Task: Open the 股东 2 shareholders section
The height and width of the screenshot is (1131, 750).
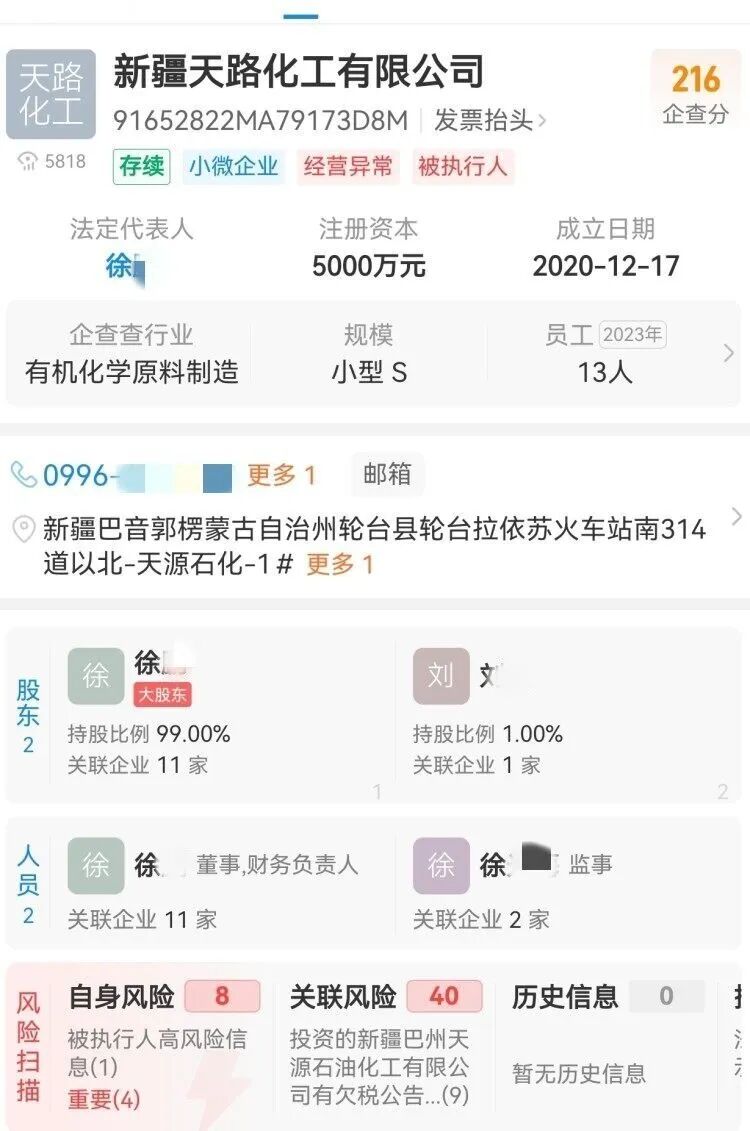Action: tap(28, 714)
